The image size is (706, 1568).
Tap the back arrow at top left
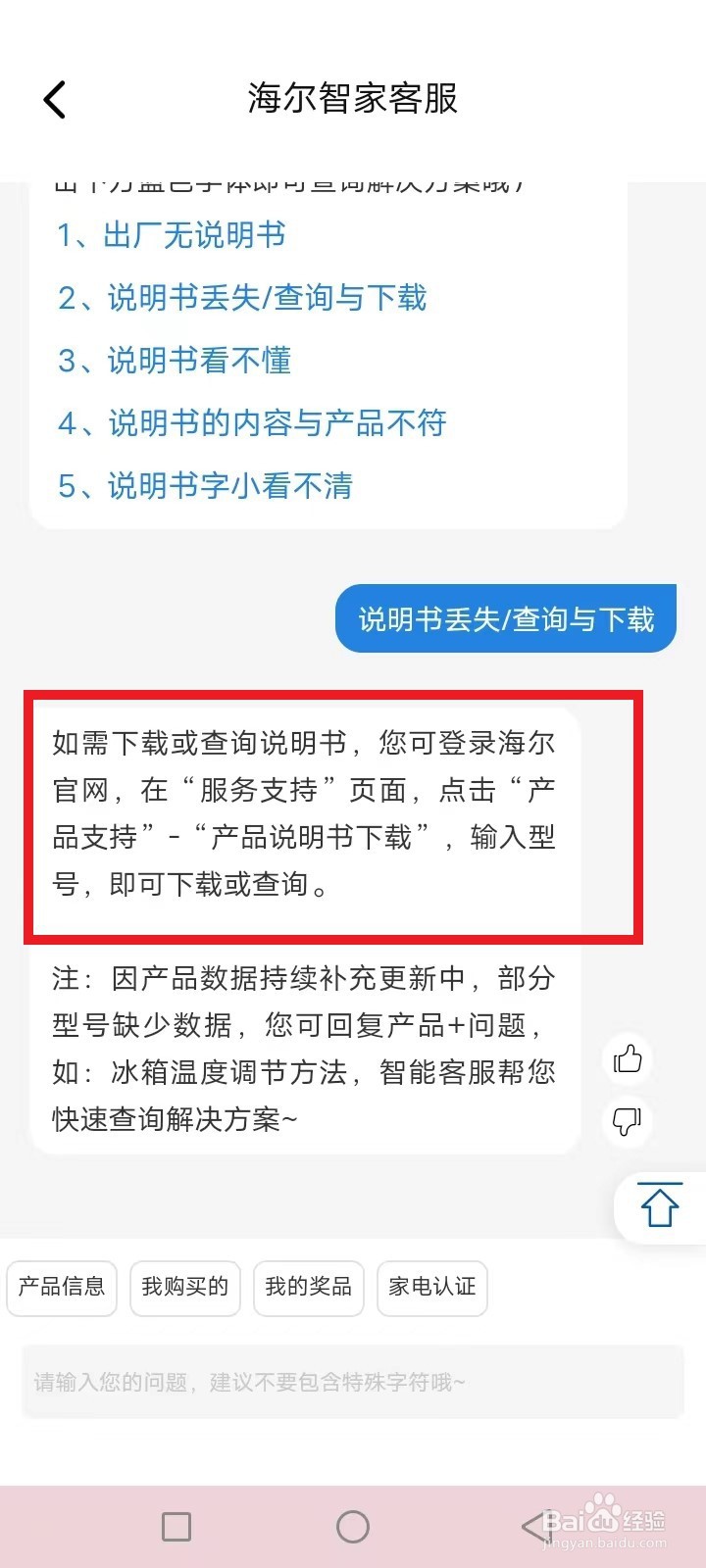click(54, 98)
